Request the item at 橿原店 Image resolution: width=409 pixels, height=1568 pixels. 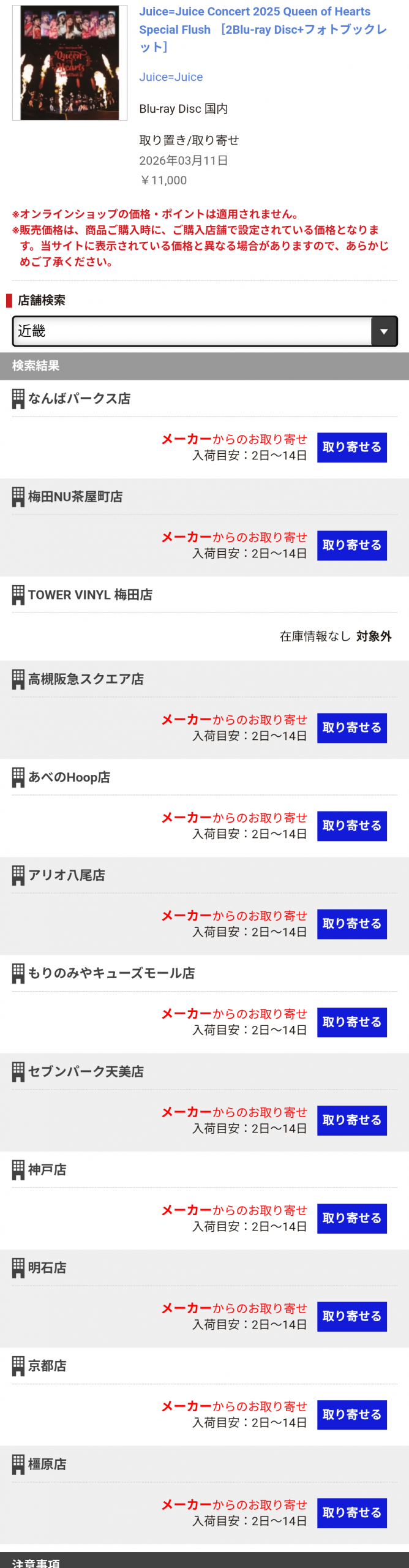click(x=351, y=1512)
